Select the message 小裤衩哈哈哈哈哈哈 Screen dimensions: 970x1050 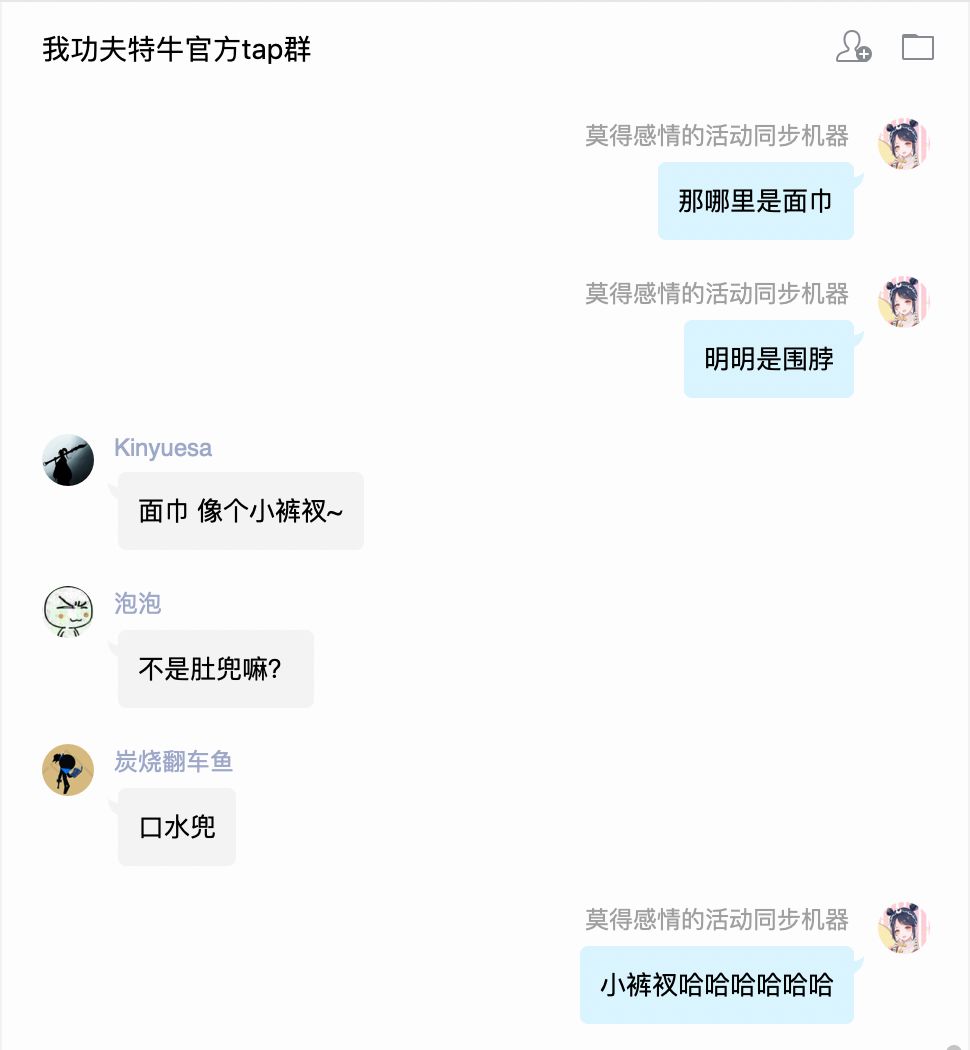[716, 984]
